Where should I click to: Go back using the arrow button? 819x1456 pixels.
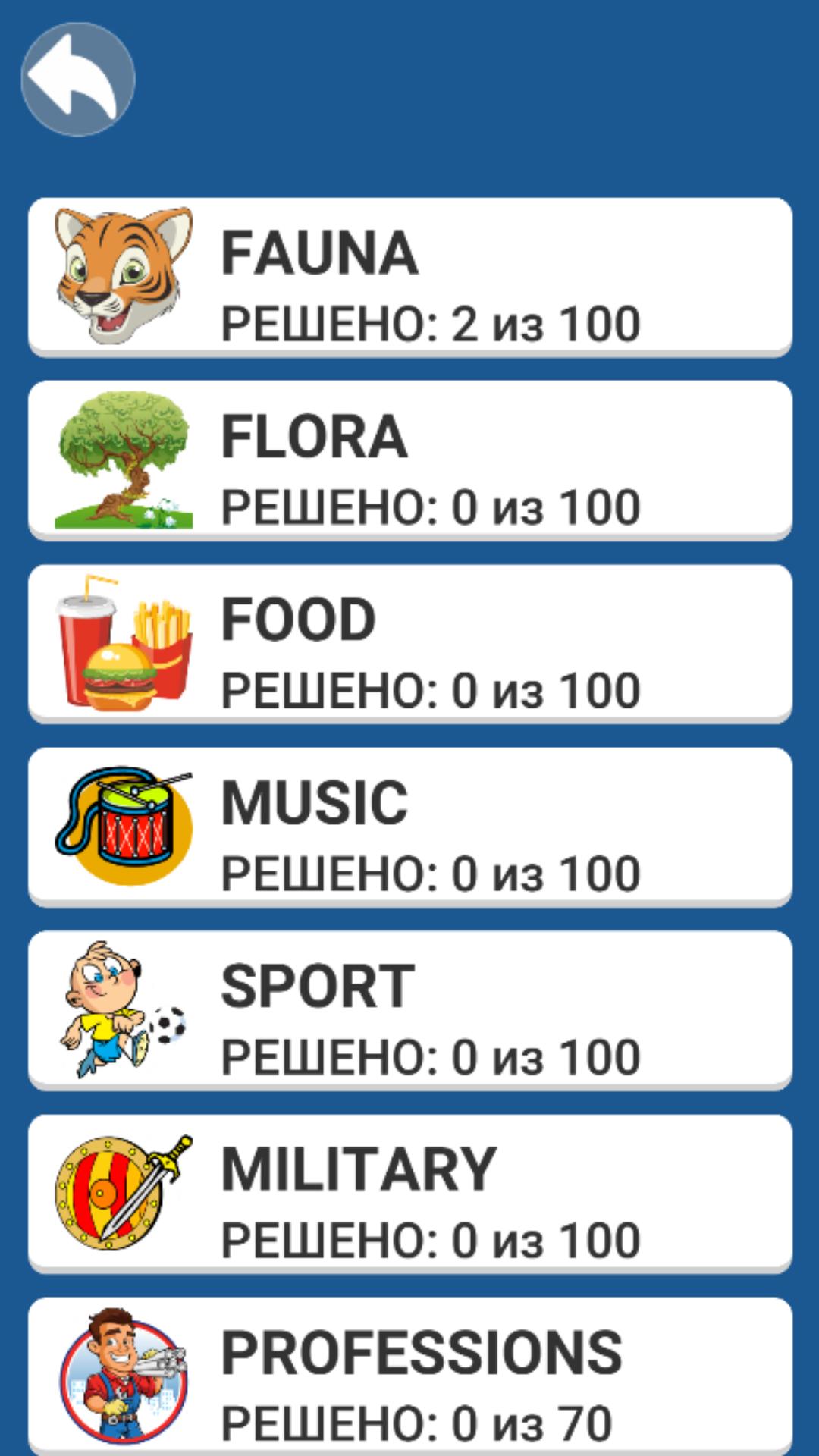tap(77, 80)
